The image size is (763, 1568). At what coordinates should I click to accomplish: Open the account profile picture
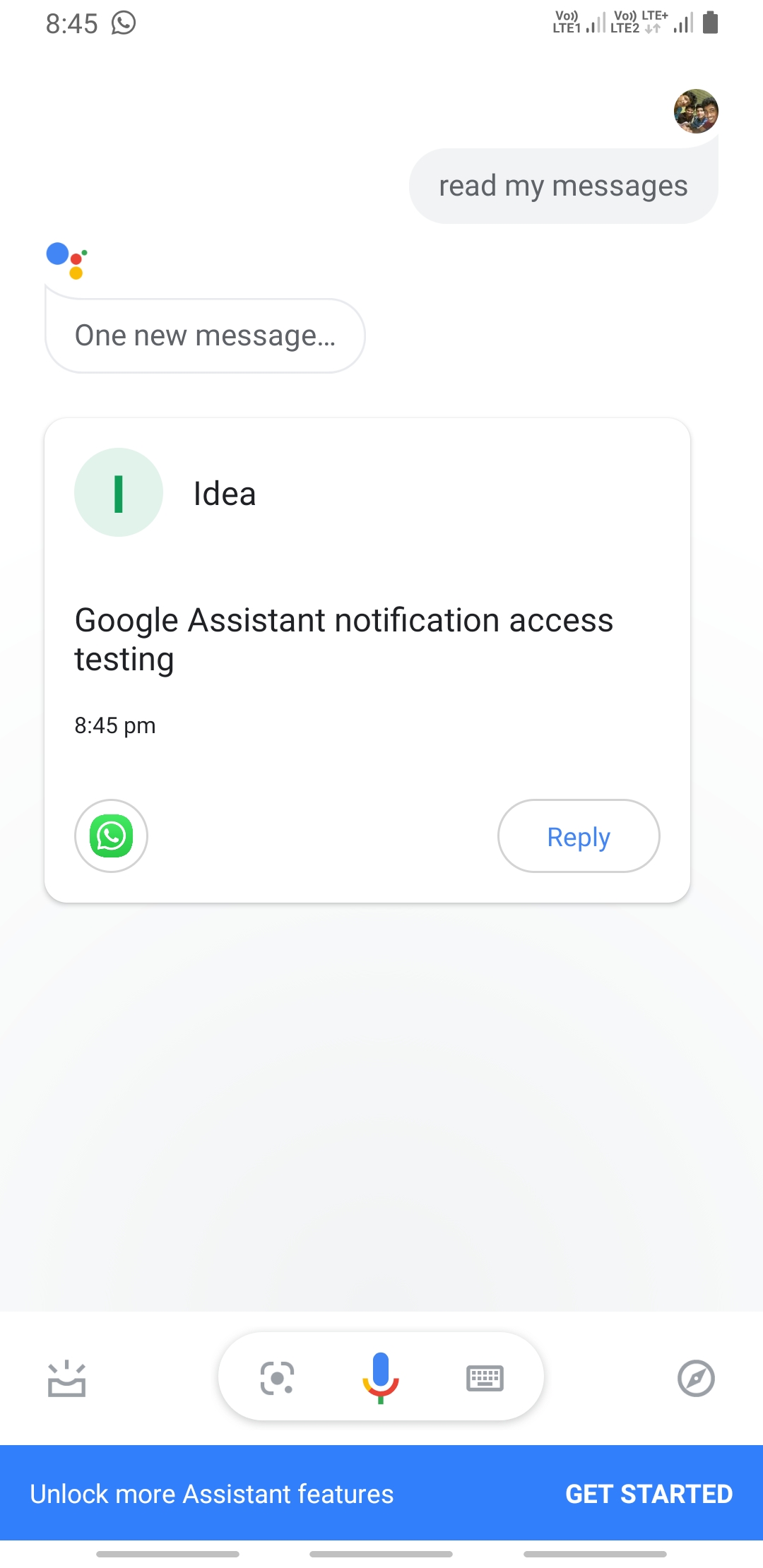click(x=696, y=112)
